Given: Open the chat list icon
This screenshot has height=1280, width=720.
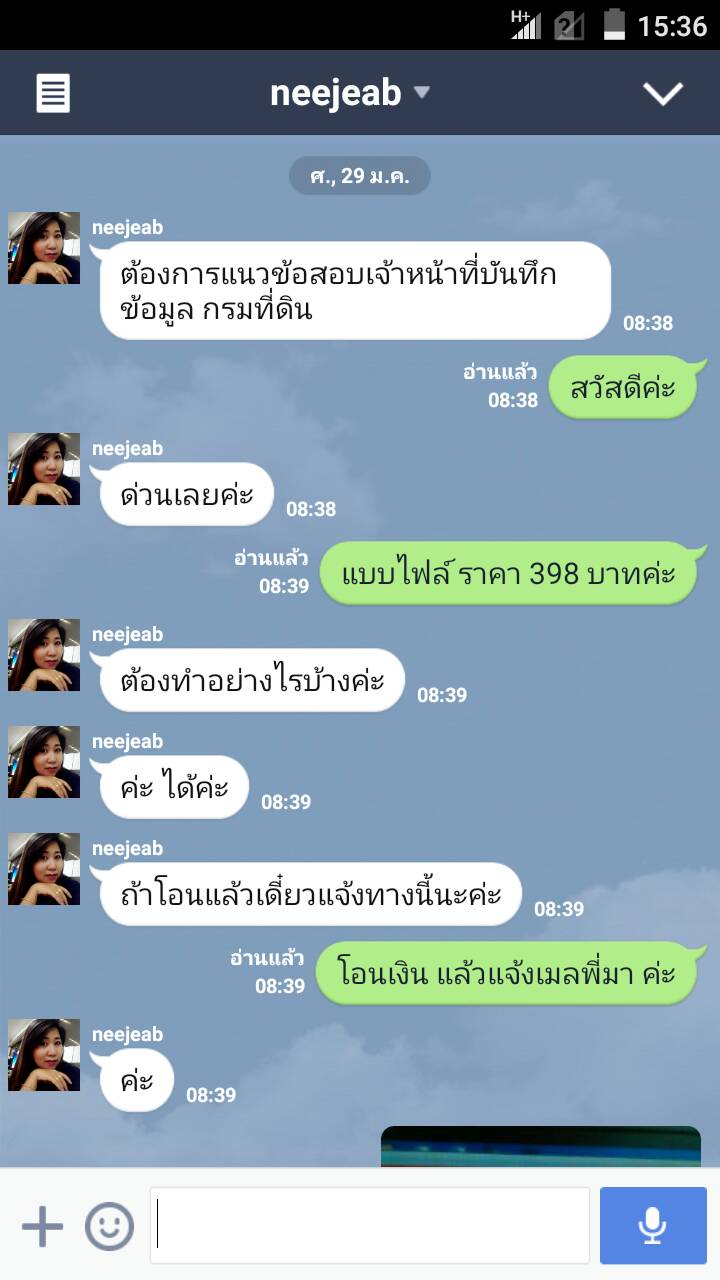Looking at the screenshot, I should pos(53,93).
